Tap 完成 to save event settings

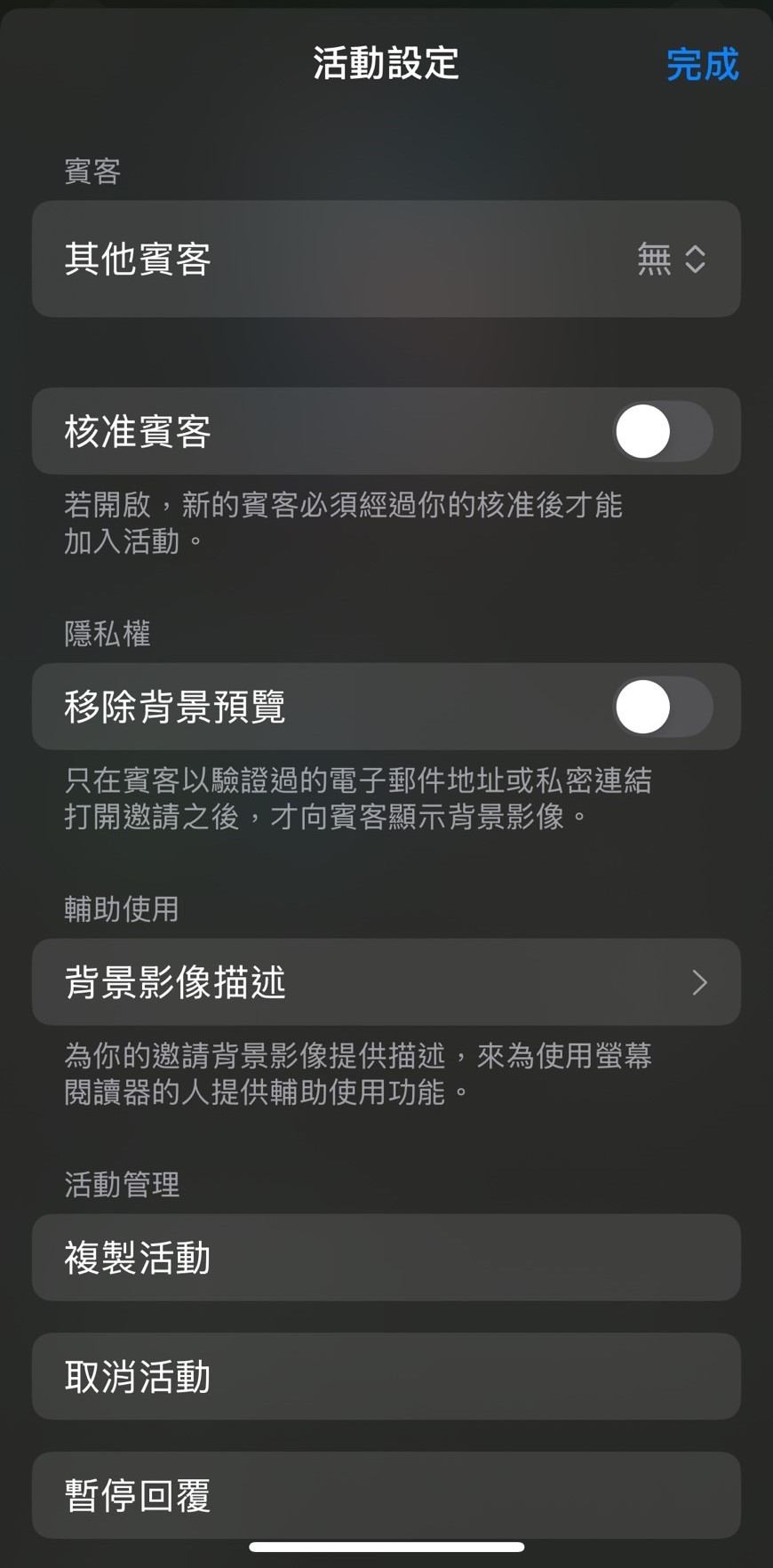(x=702, y=64)
